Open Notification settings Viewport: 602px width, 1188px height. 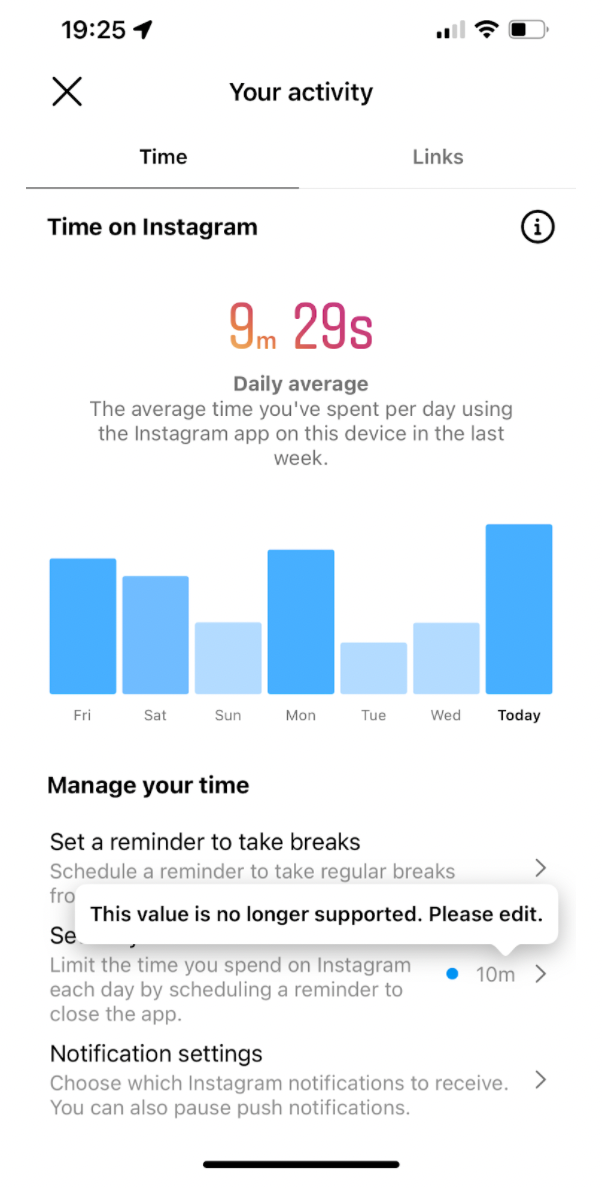(300, 1080)
